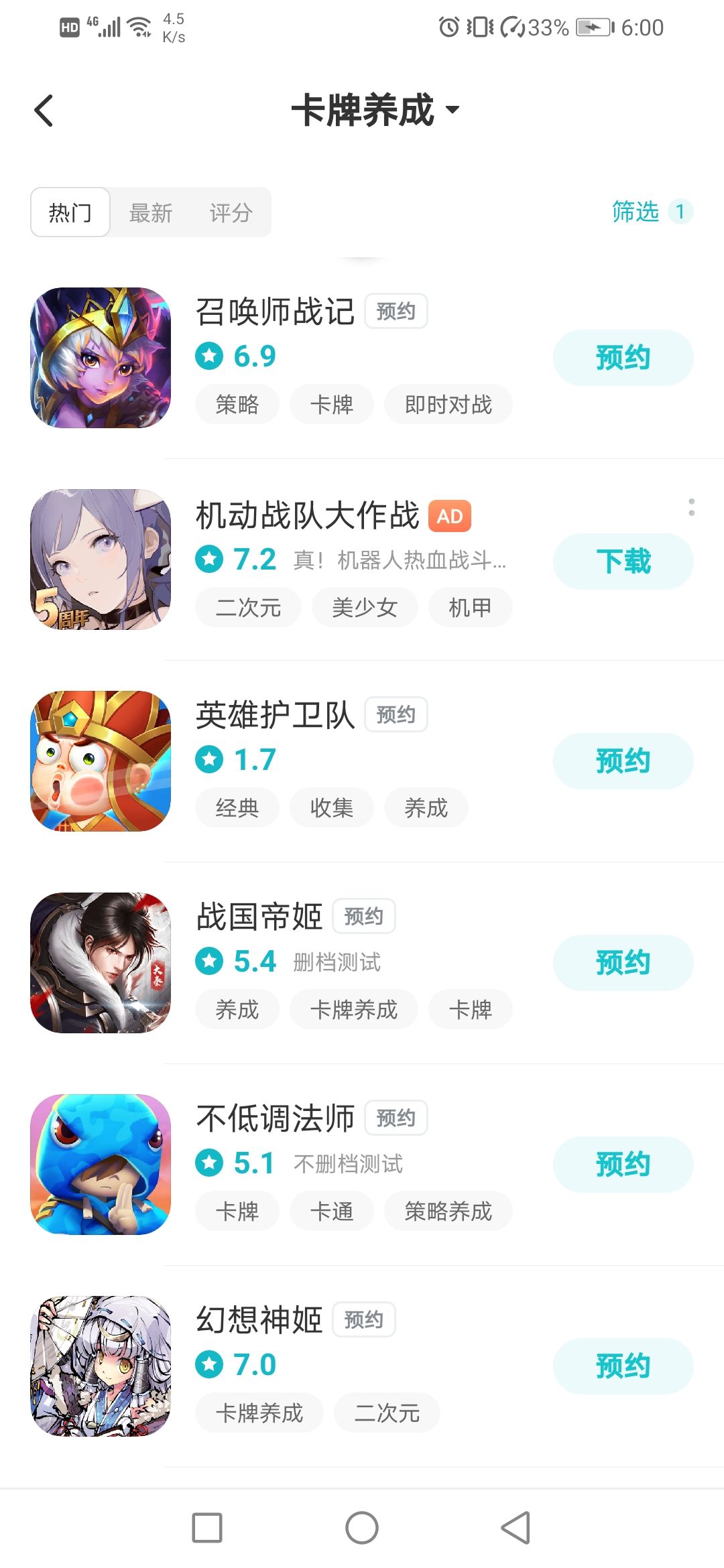Open the 英雄护卫队 game icon
Image resolution: width=724 pixels, height=1568 pixels.
[x=101, y=761]
